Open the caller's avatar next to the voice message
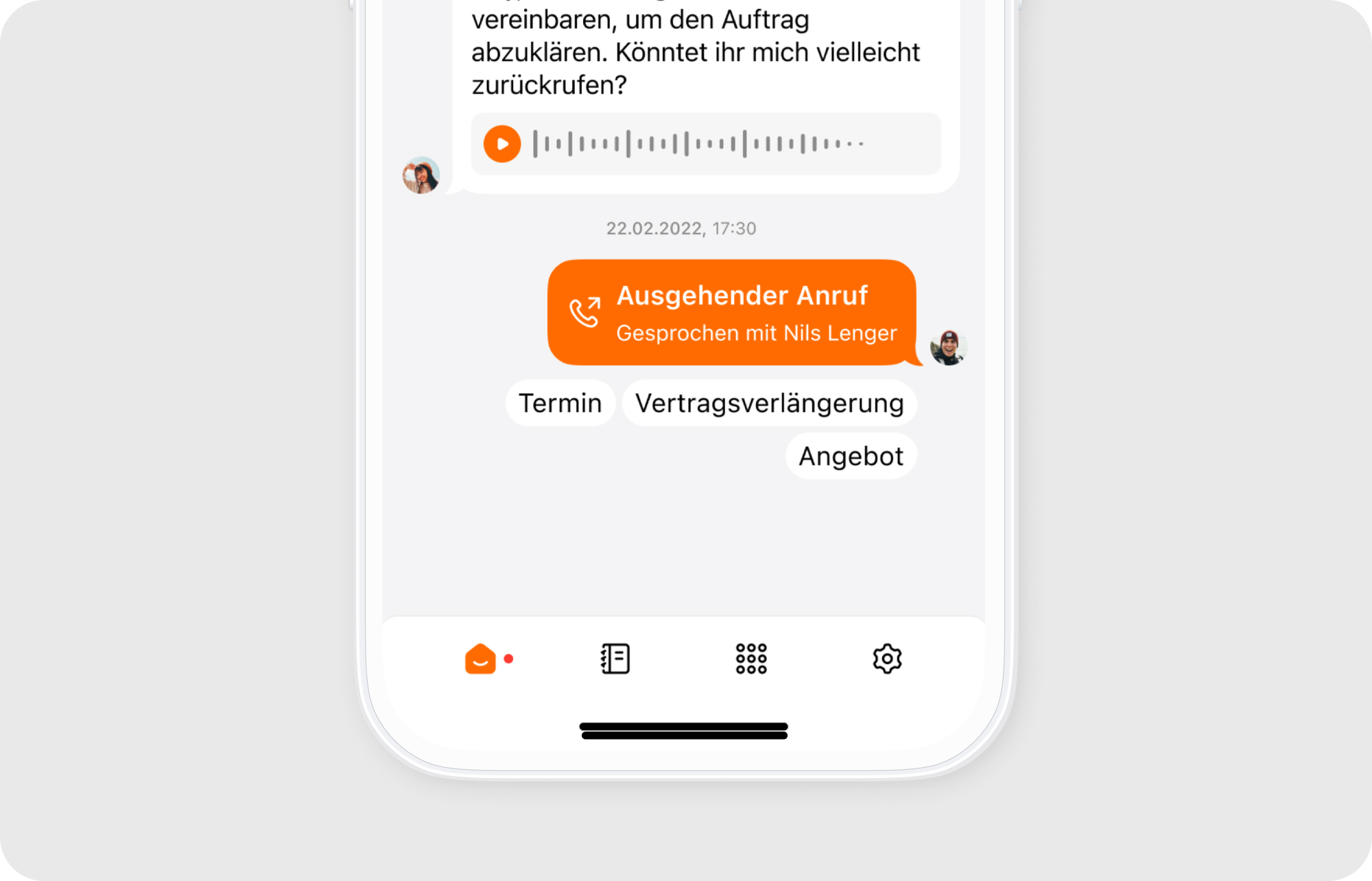 click(x=421, y=175)
